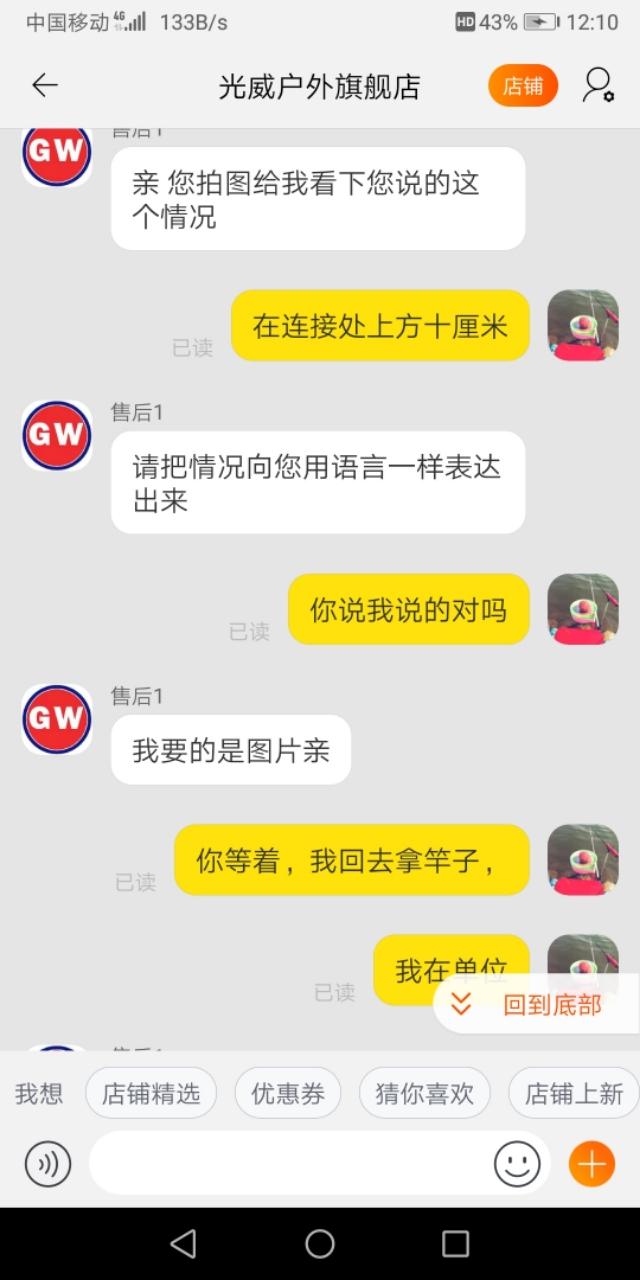Image resolution: width=640 pixels, height=1280 pixels.
Task: Open the emoji smiley picker
Action: (517, 1164)
